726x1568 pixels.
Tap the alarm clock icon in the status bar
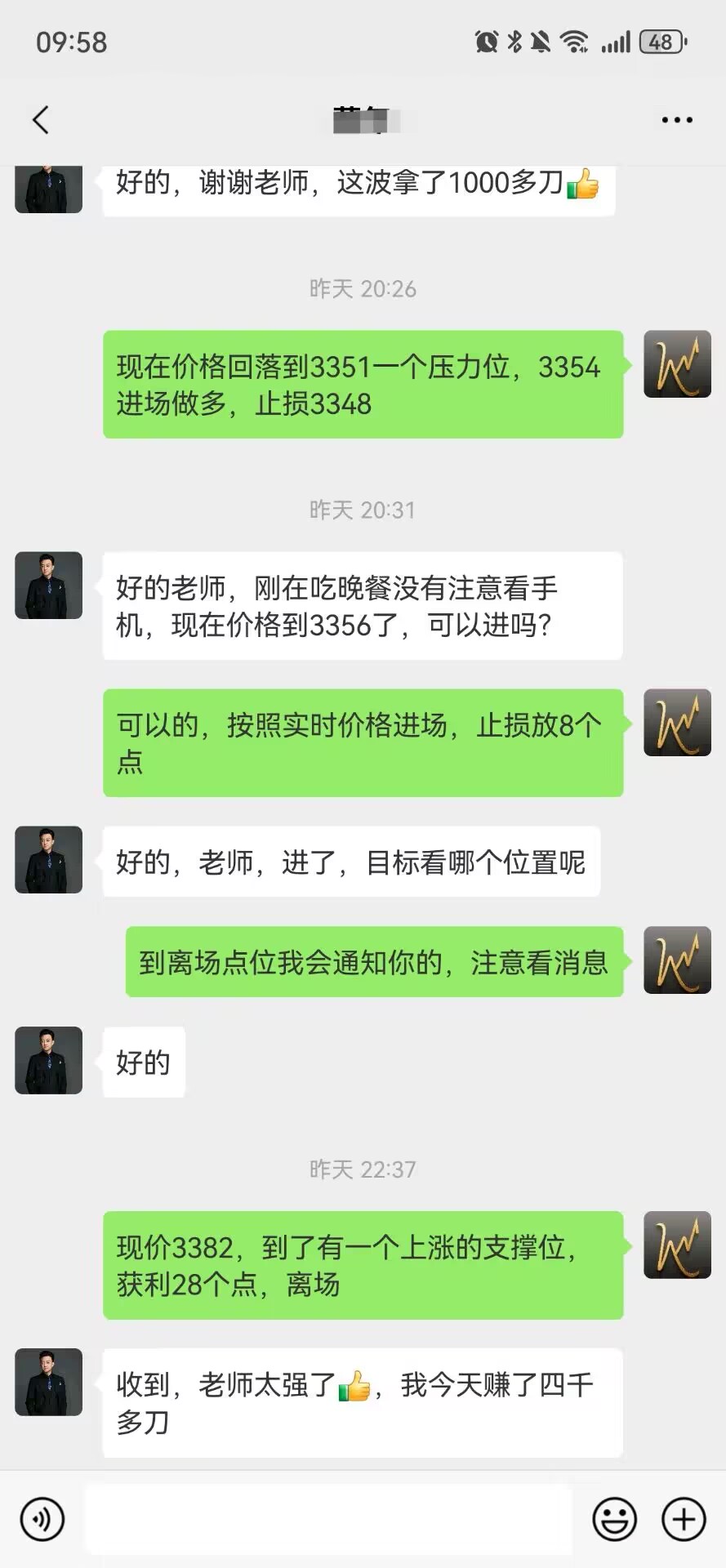[x=486, y=41]
